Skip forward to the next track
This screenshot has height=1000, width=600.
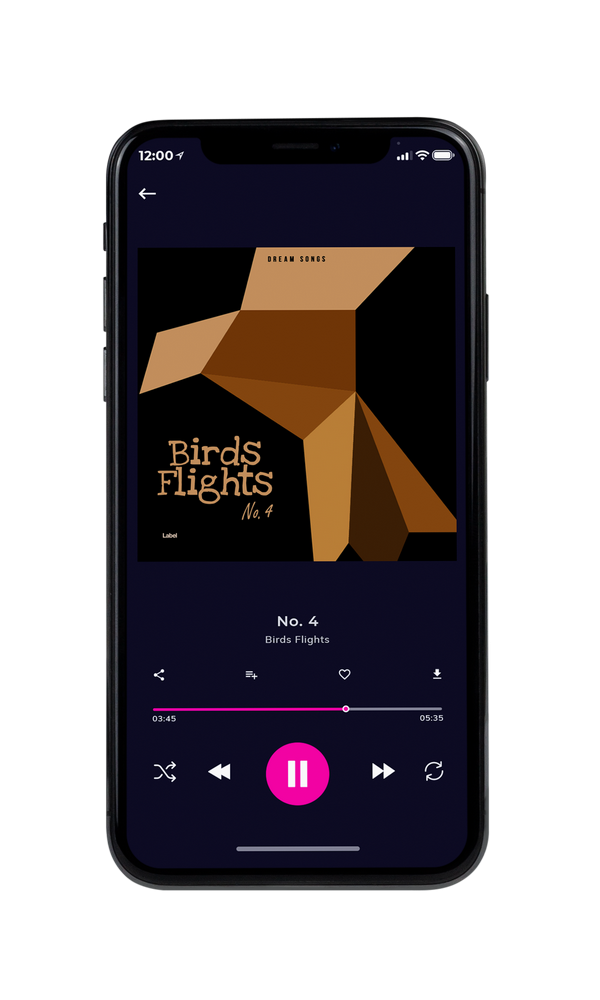pos(383,771)
